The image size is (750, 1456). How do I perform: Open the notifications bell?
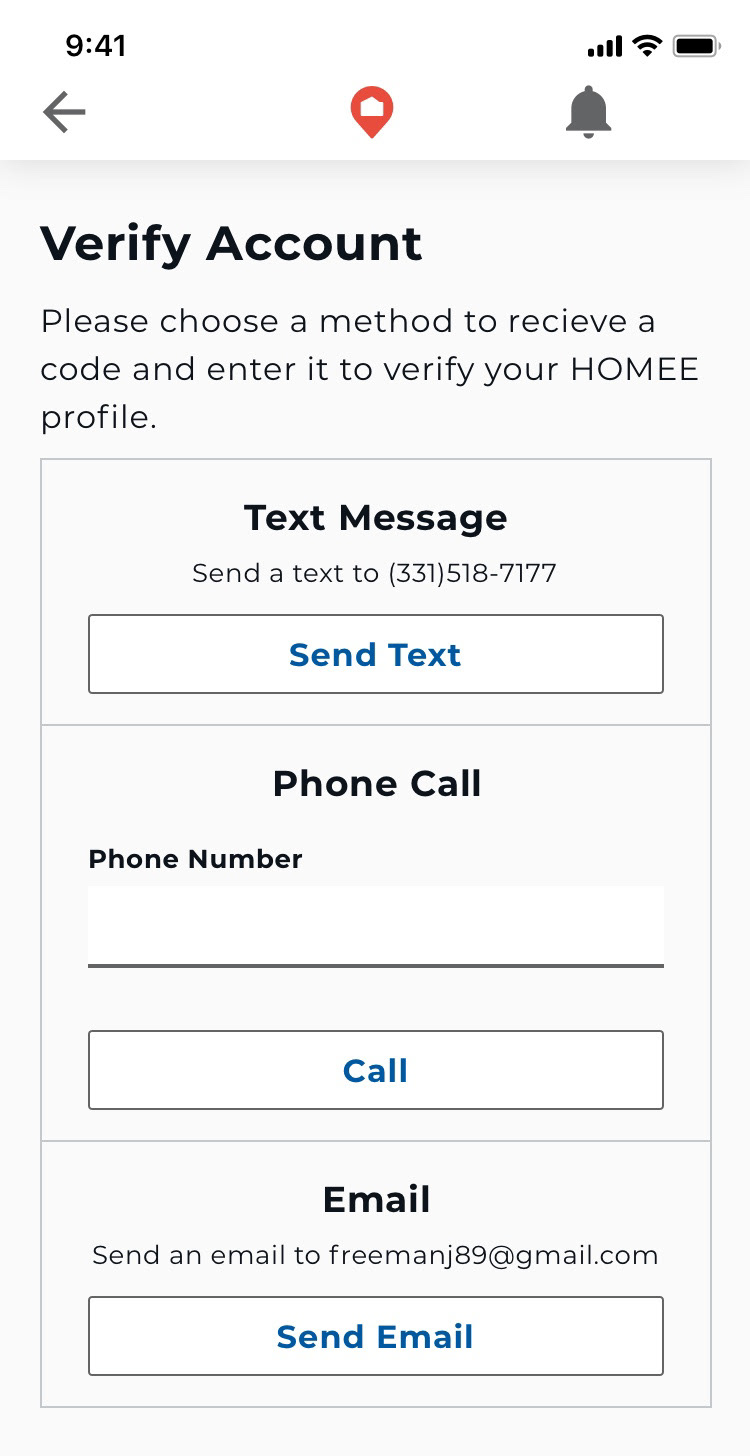[x=588, y=112]
